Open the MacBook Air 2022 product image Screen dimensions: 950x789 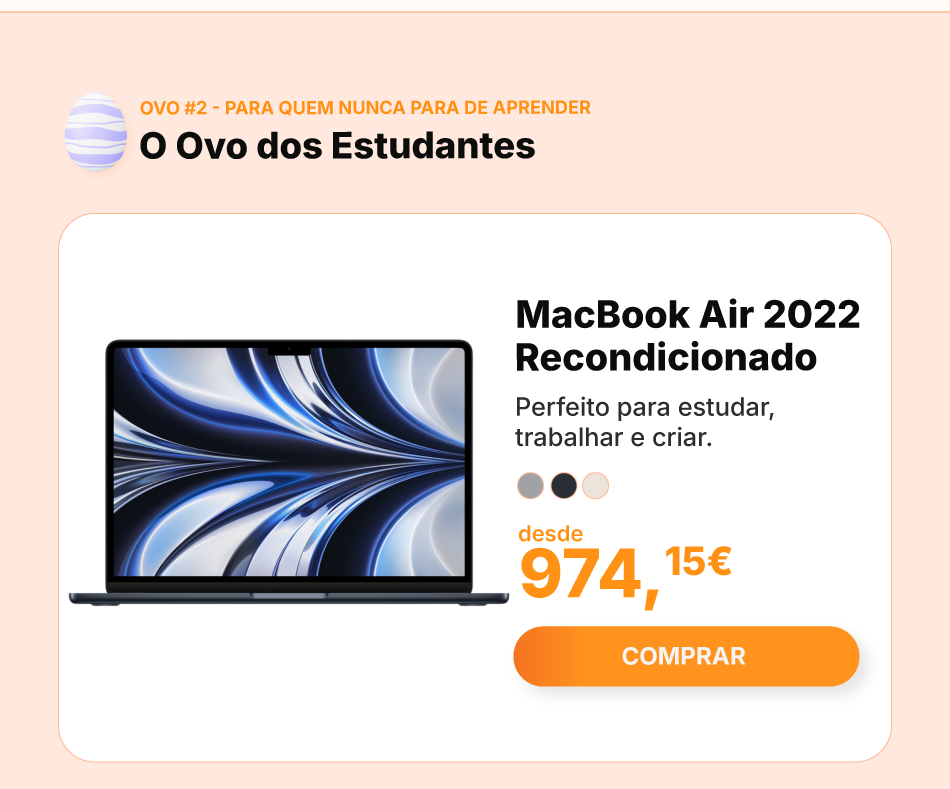tap(288, 472)
